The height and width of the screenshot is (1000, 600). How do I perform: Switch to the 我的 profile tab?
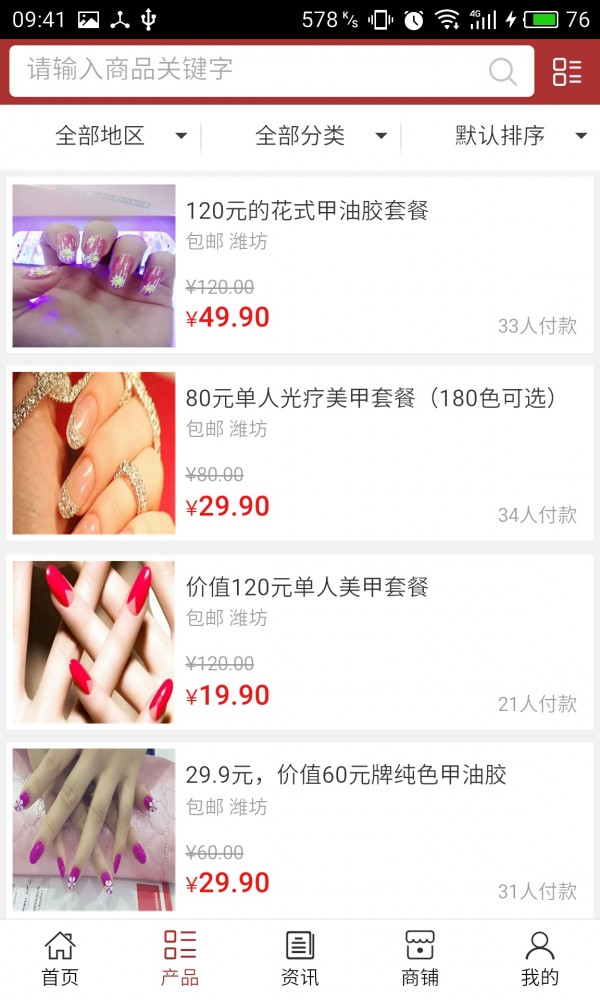(x=540, y=958)
